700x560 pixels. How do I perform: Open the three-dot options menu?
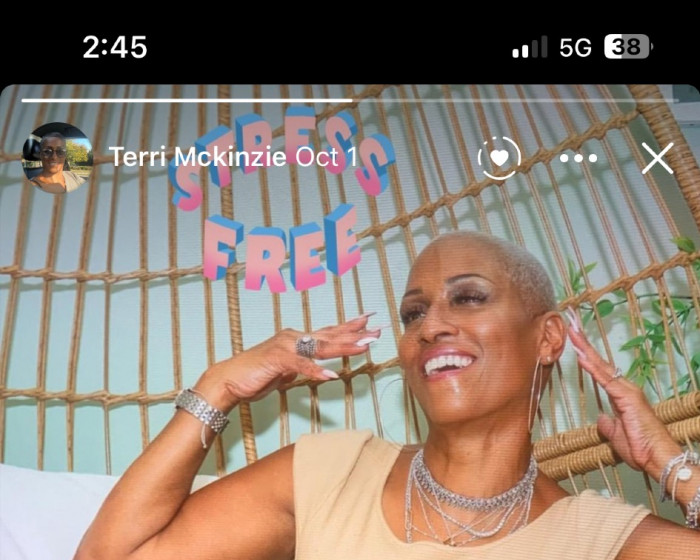pos(578,158)
